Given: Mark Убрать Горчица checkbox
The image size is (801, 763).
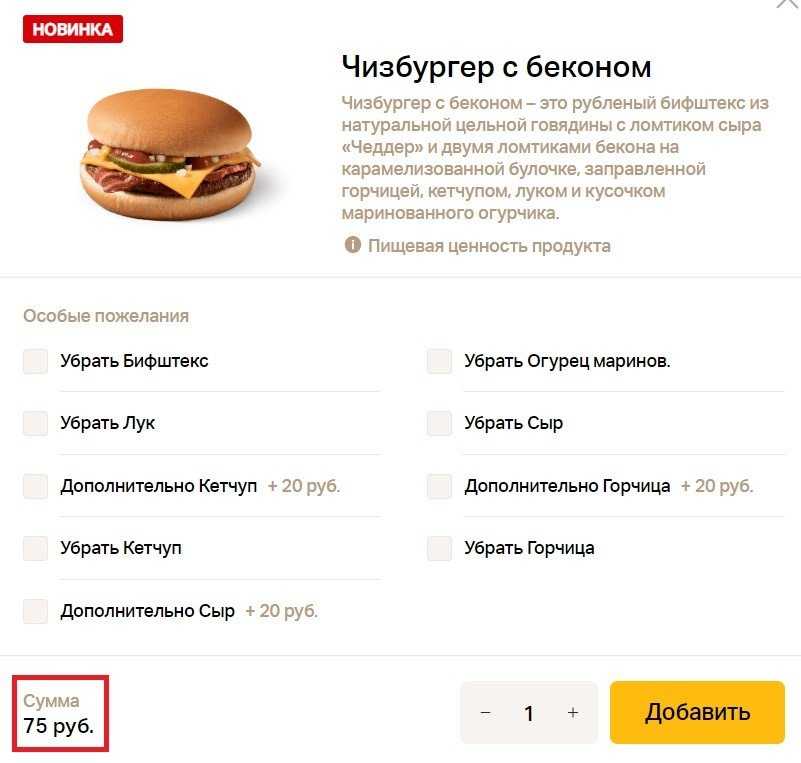Looking at the screenshot, I should (440, 548).
